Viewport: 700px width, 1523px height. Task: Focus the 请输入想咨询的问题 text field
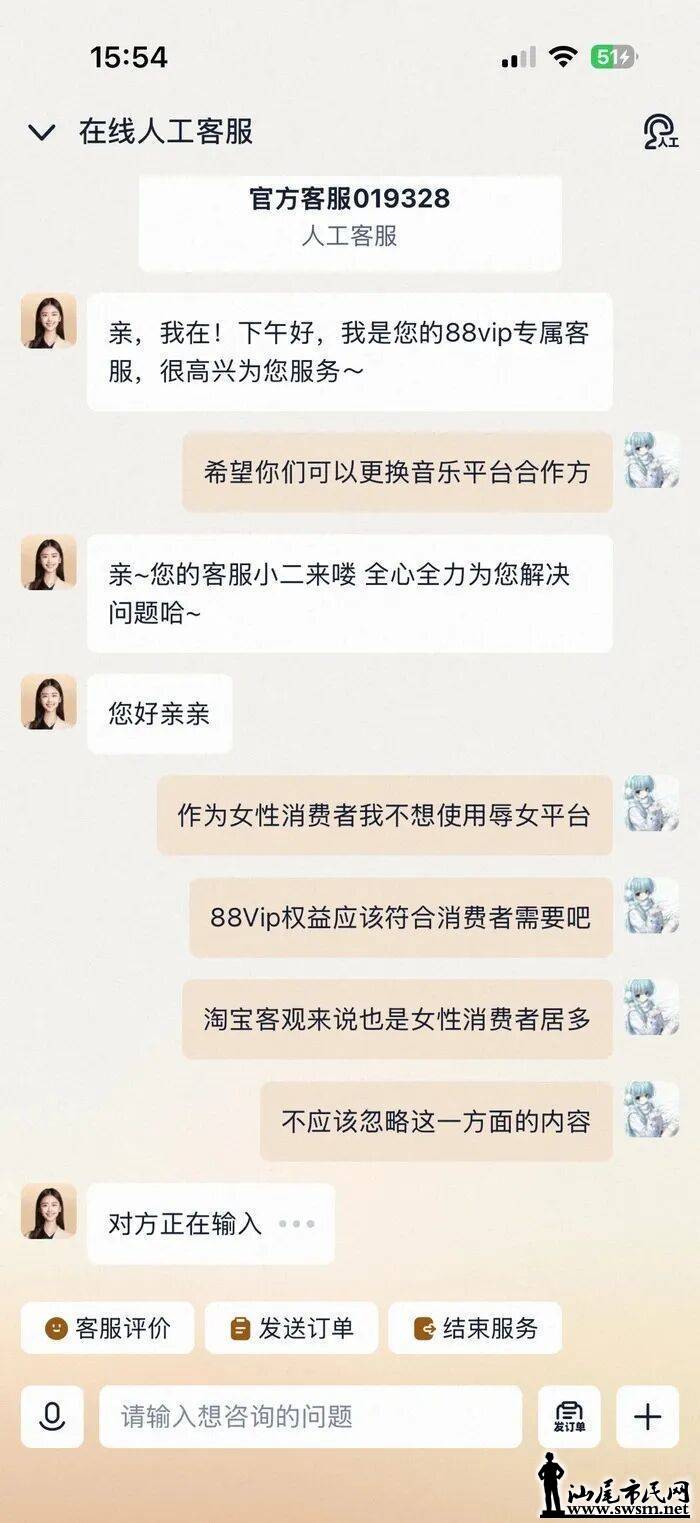pyautogui.click(x=310, y=1416)
